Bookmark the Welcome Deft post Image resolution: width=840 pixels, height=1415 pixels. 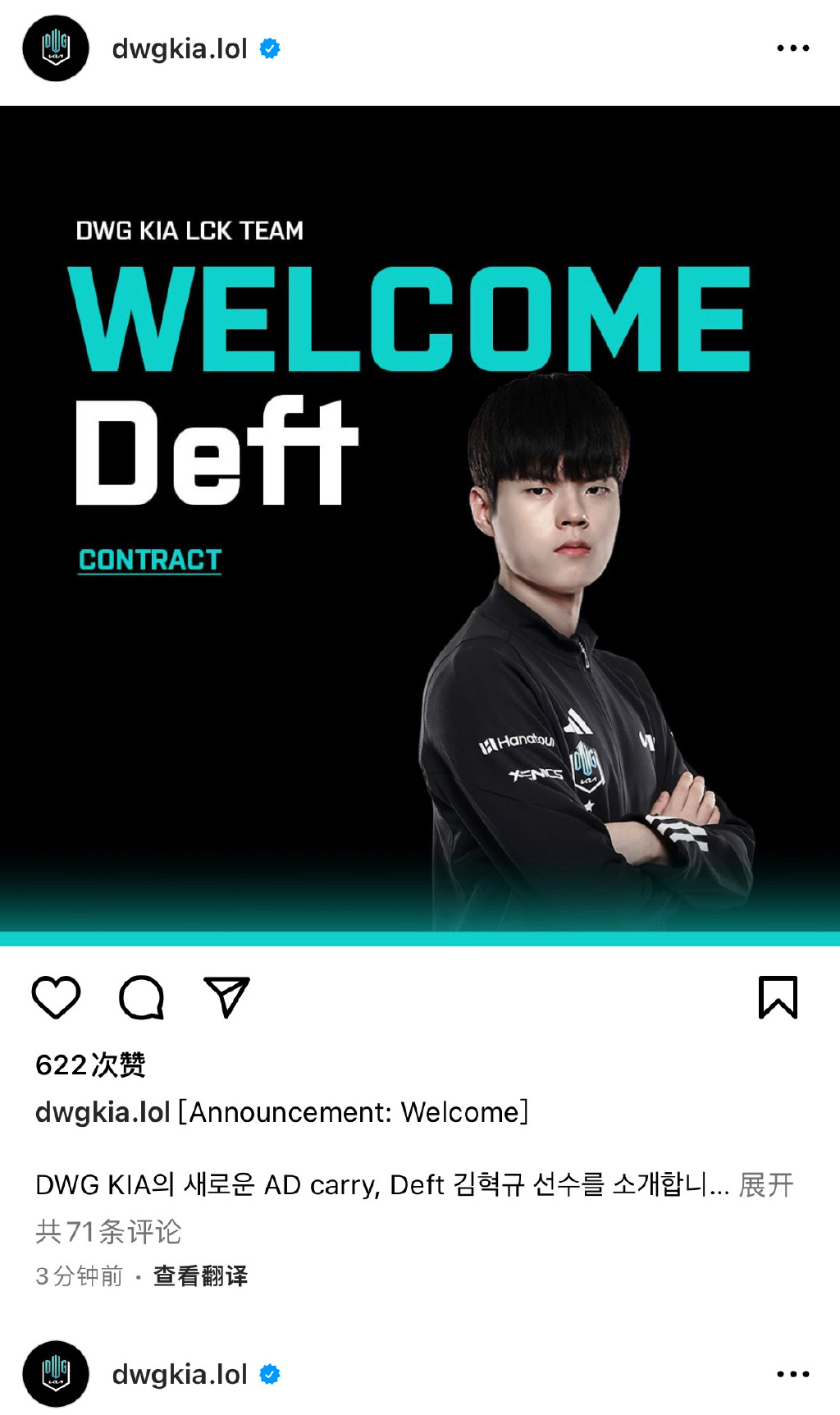778,997
